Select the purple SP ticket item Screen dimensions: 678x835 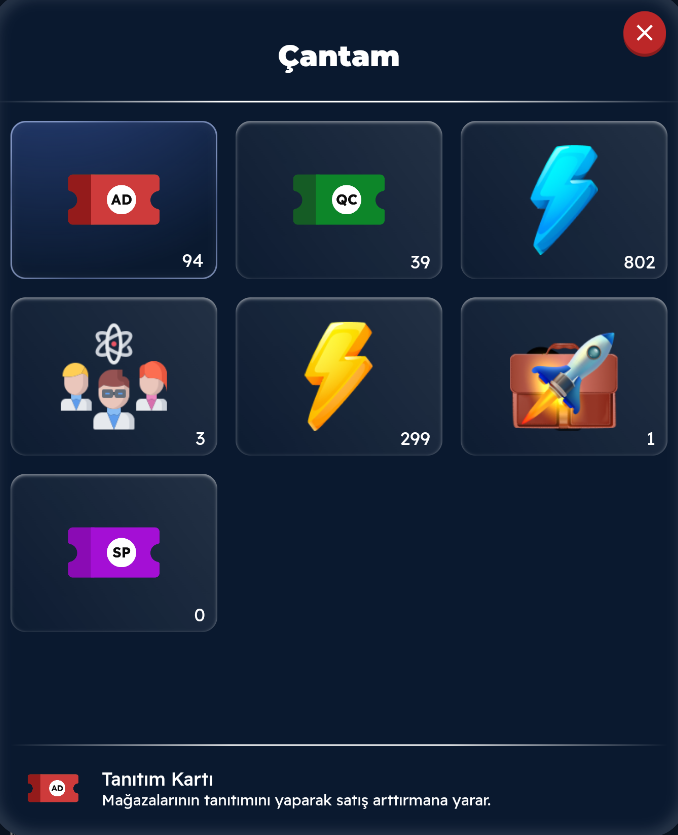pos(114,553)
